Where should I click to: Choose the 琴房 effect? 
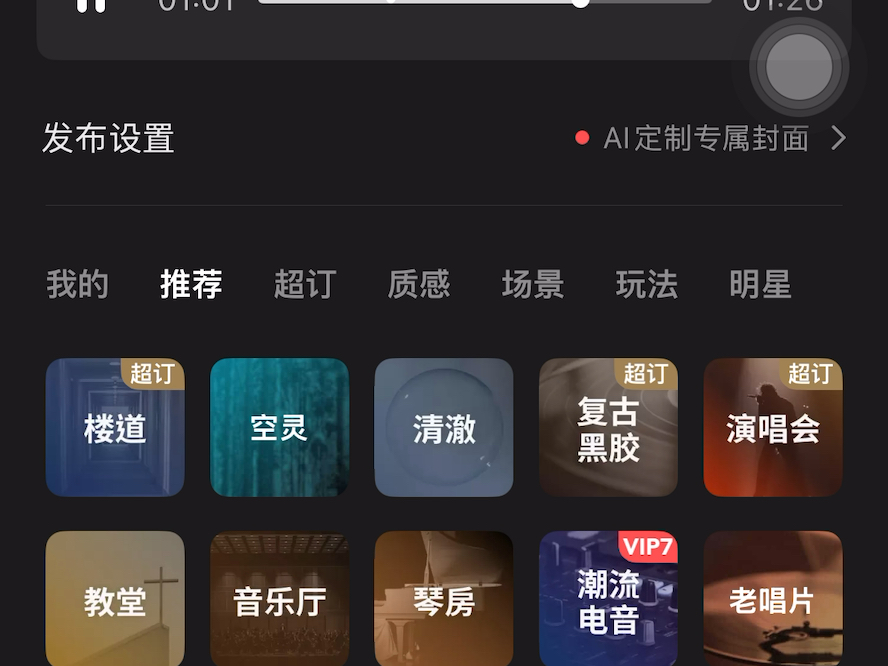(444, 599)
